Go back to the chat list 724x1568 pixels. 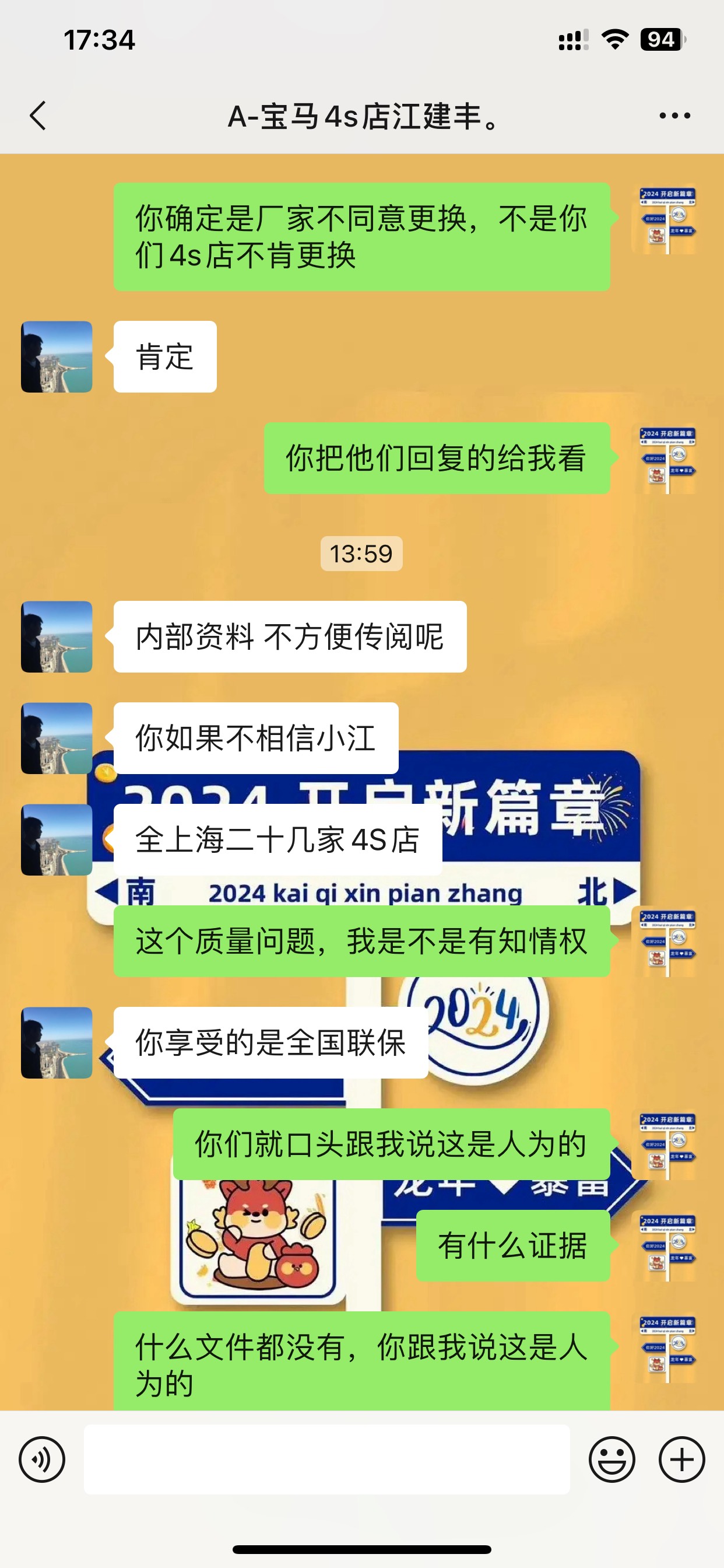38,116
